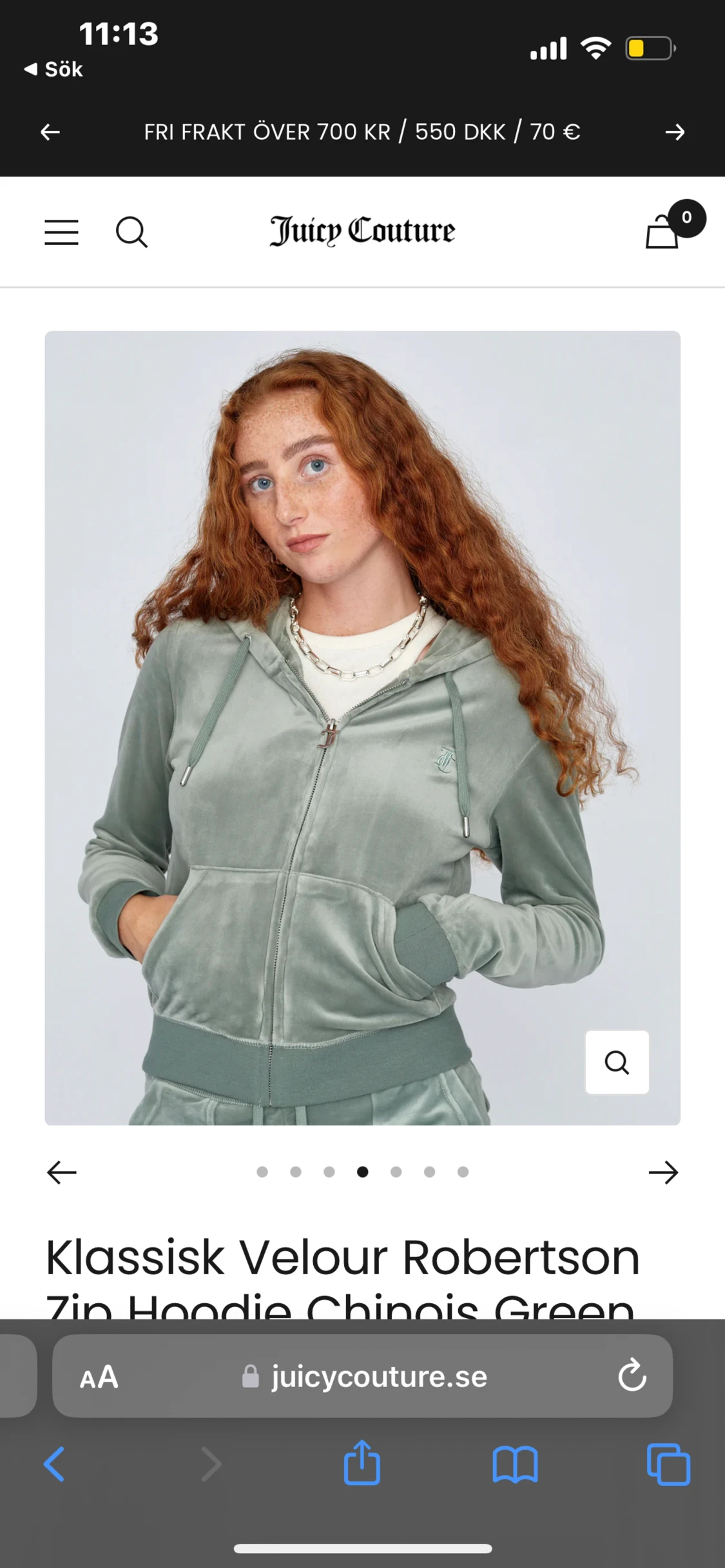Show the next product image

click(663, 1172)
